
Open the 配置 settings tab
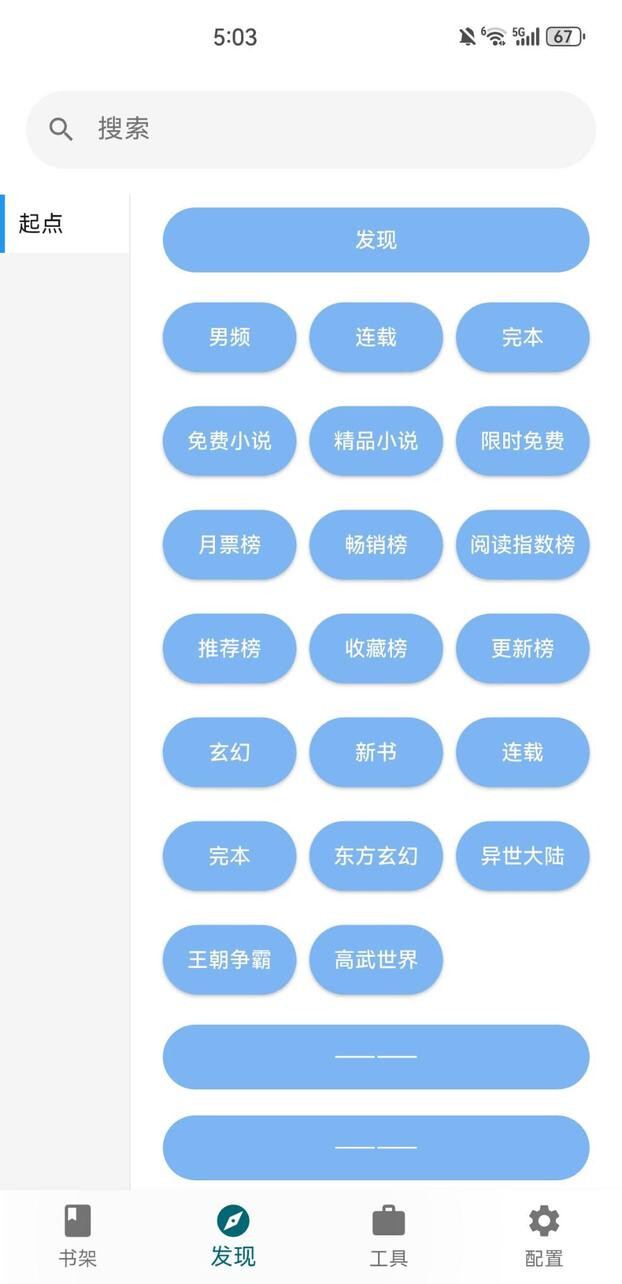543,1236
